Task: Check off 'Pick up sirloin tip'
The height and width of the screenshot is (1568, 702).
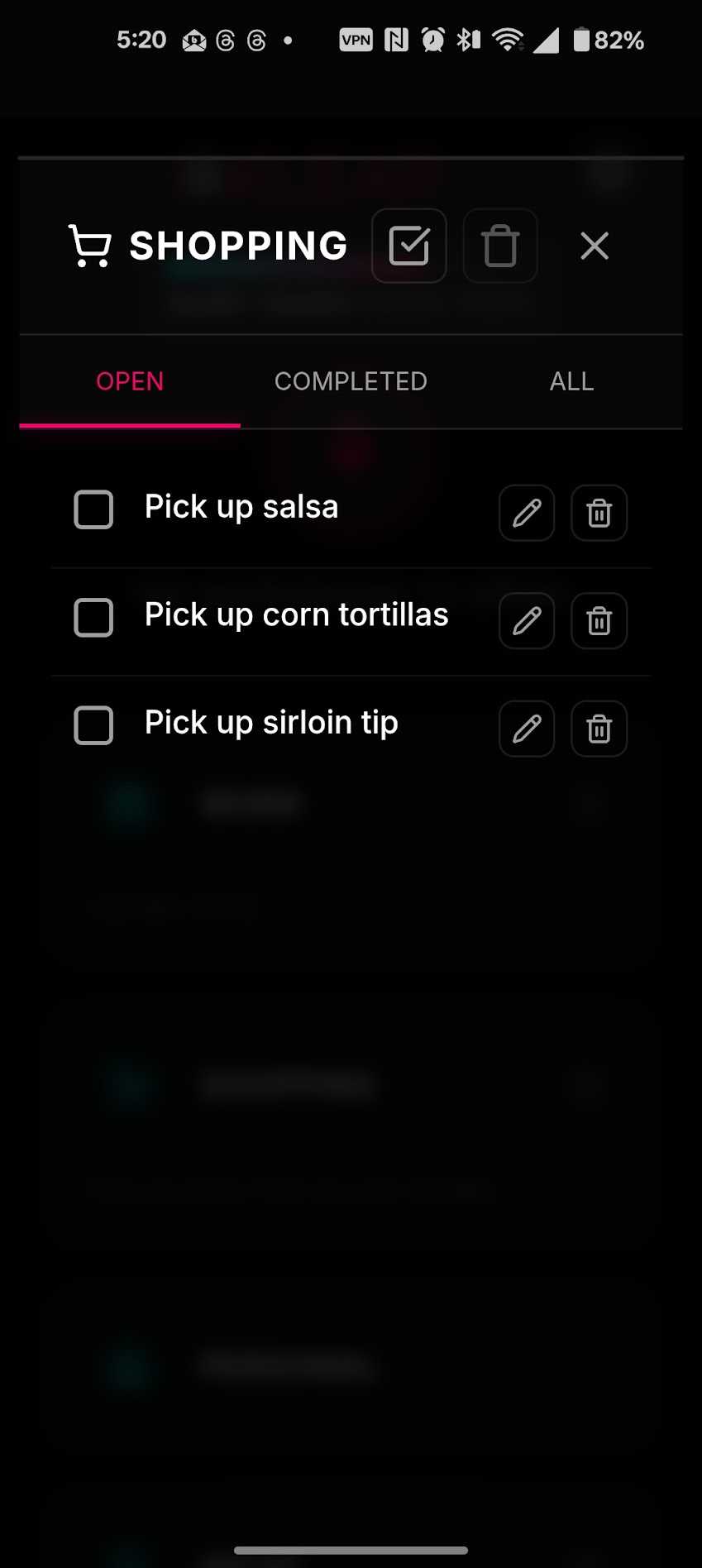Action: [x=93, y=726]
